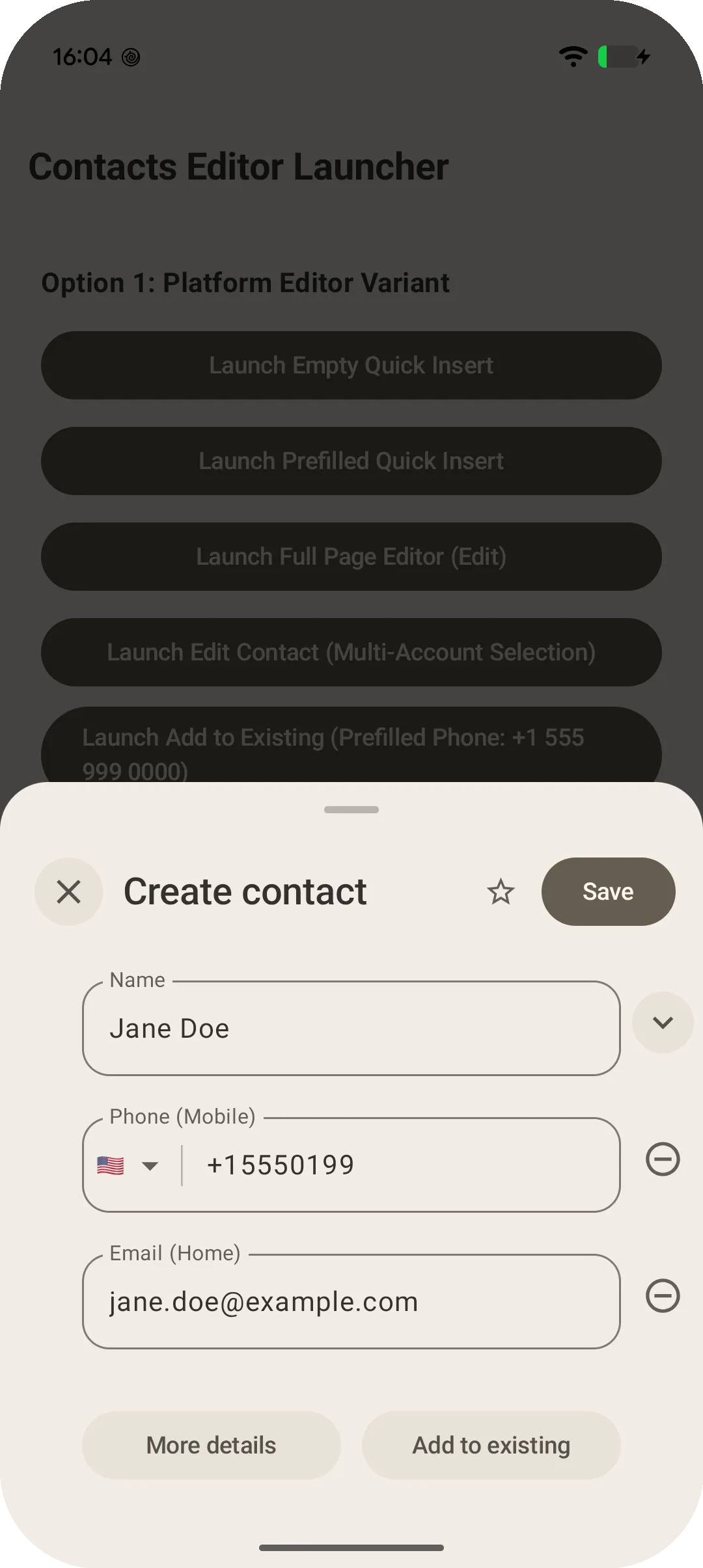
Task: Choose Add to existing contact
Action: pos(491,1445)
